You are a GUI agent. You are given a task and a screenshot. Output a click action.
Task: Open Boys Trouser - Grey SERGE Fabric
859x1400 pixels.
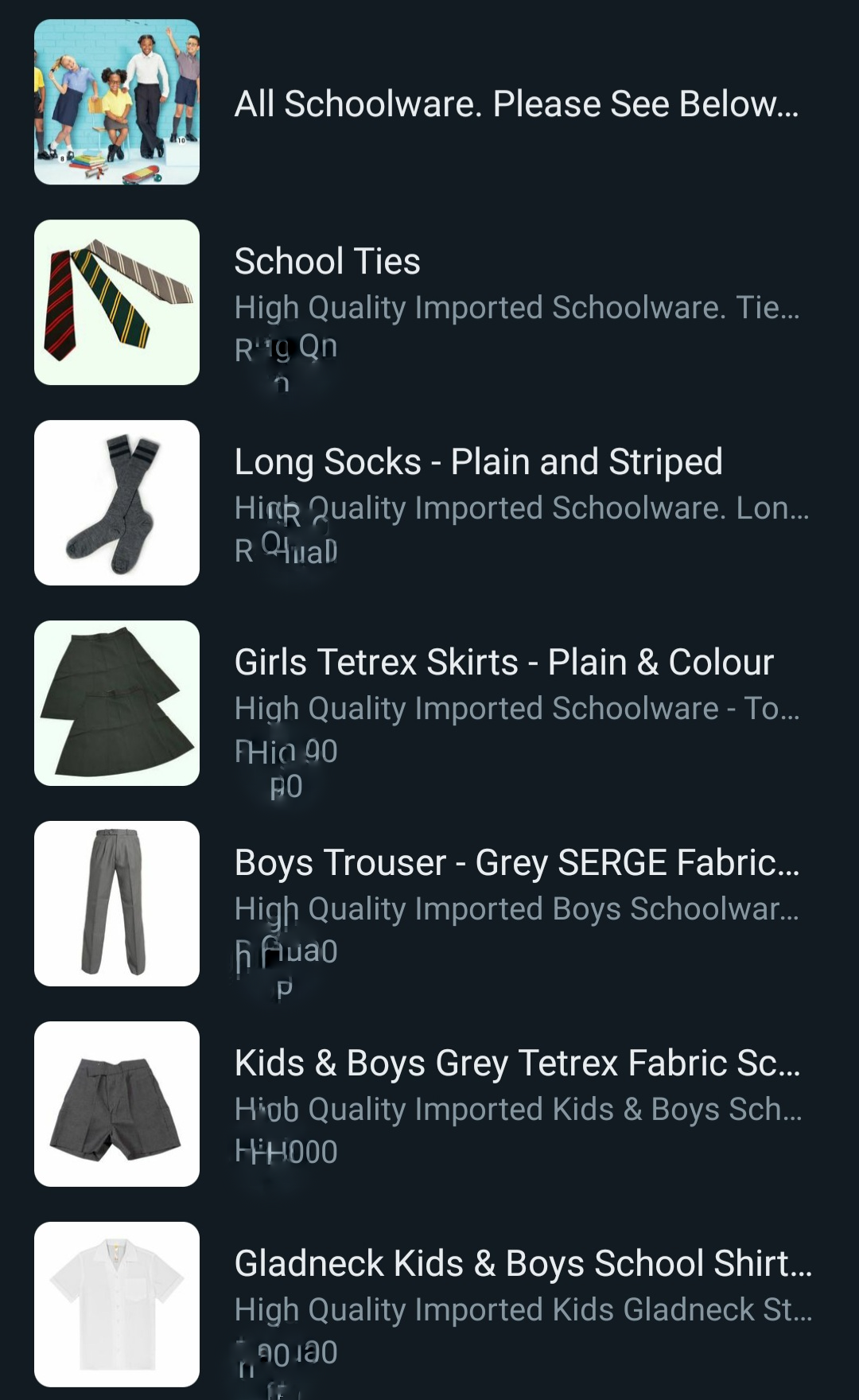click(x=516, y=863)
